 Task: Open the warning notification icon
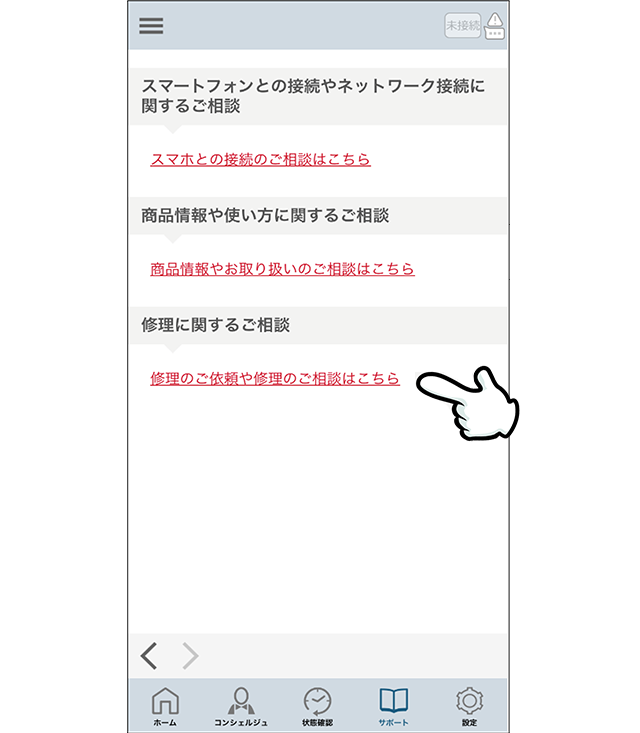[x=495, y=26]
